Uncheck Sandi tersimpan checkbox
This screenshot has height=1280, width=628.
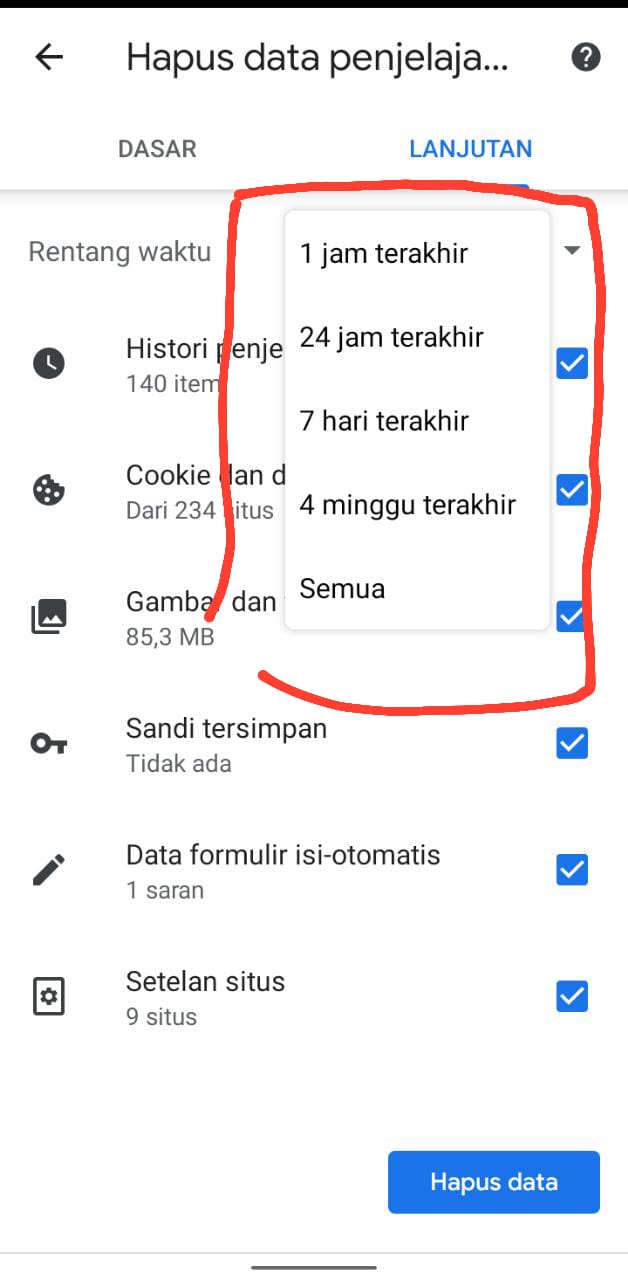(572, 744)
